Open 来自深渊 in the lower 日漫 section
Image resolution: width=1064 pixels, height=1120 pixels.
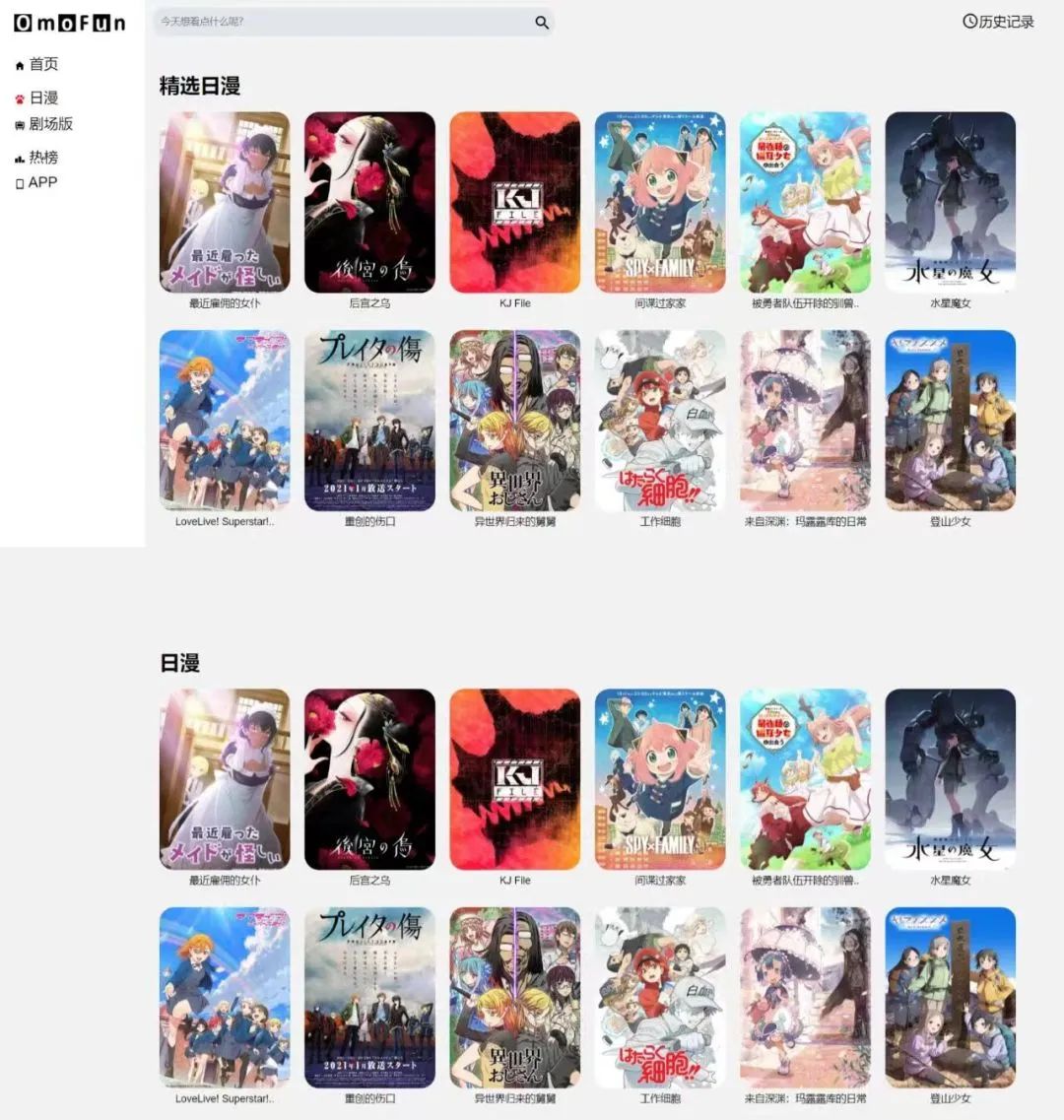click(x=805, y=997)
